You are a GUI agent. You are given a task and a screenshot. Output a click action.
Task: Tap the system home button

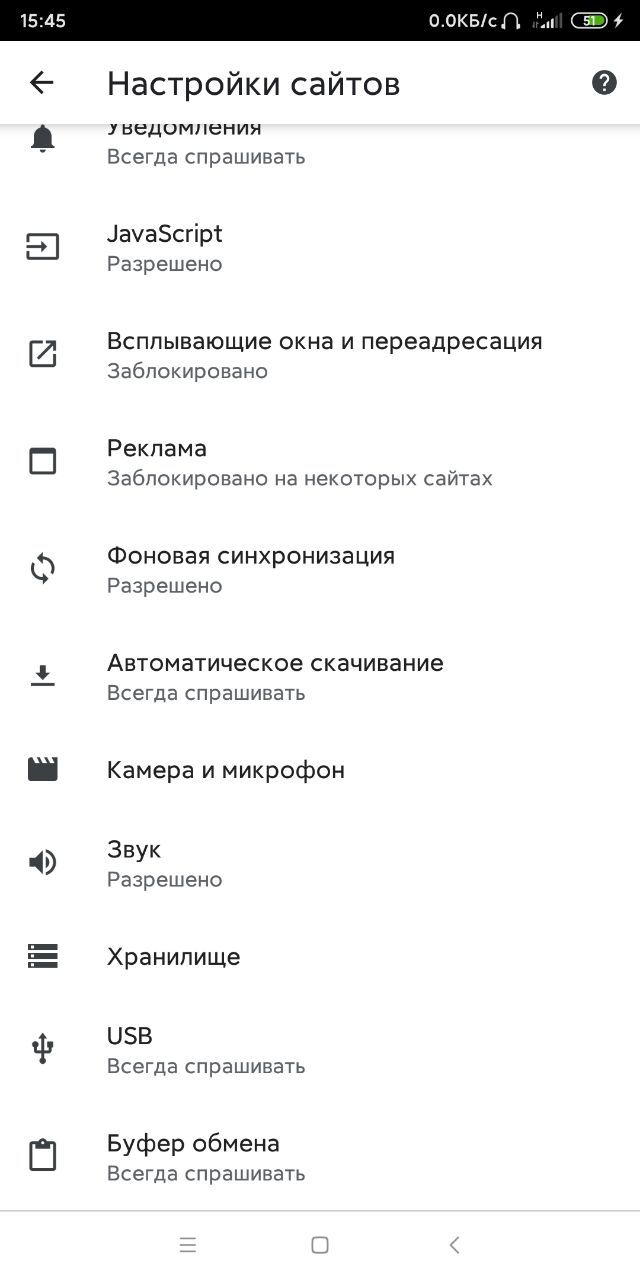[320, 1245]
